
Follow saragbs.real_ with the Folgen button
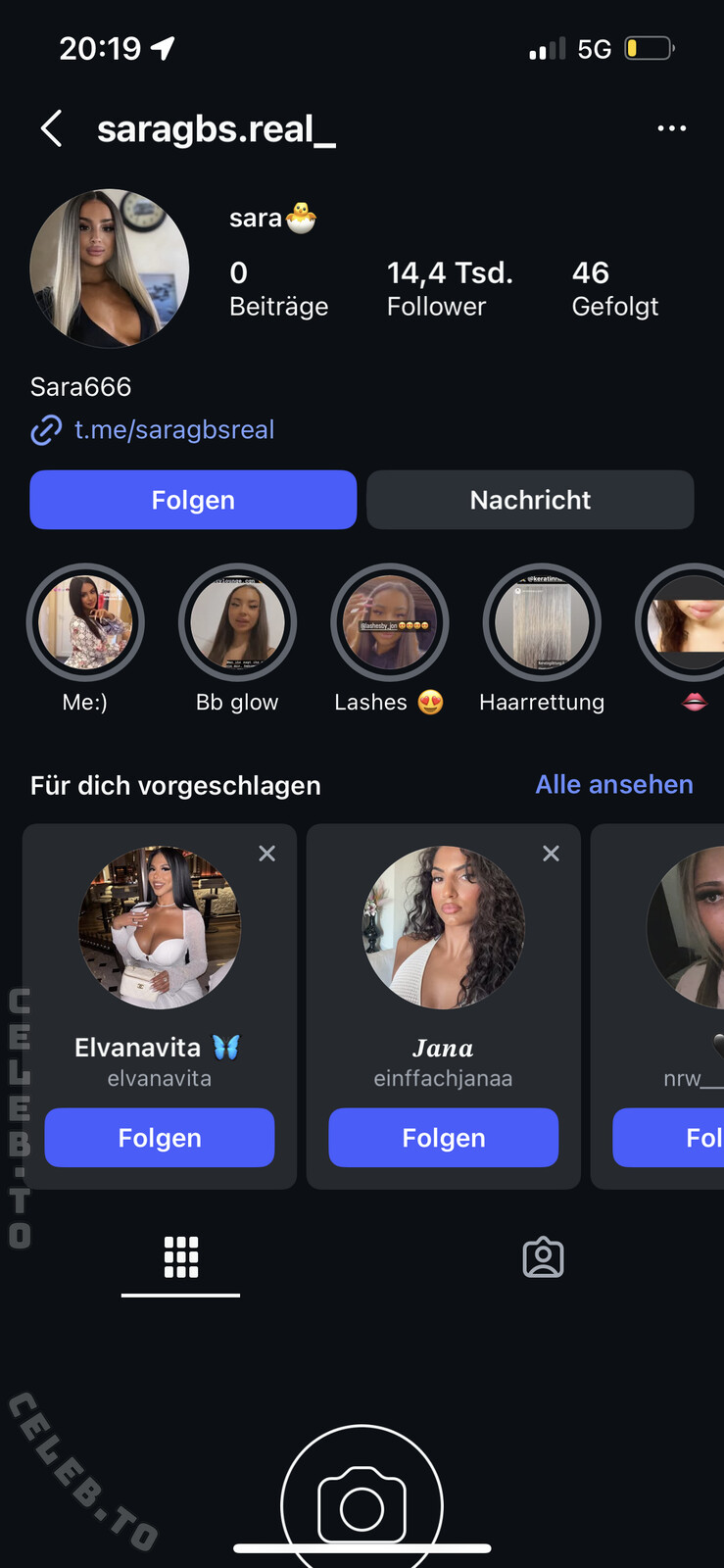193,500
